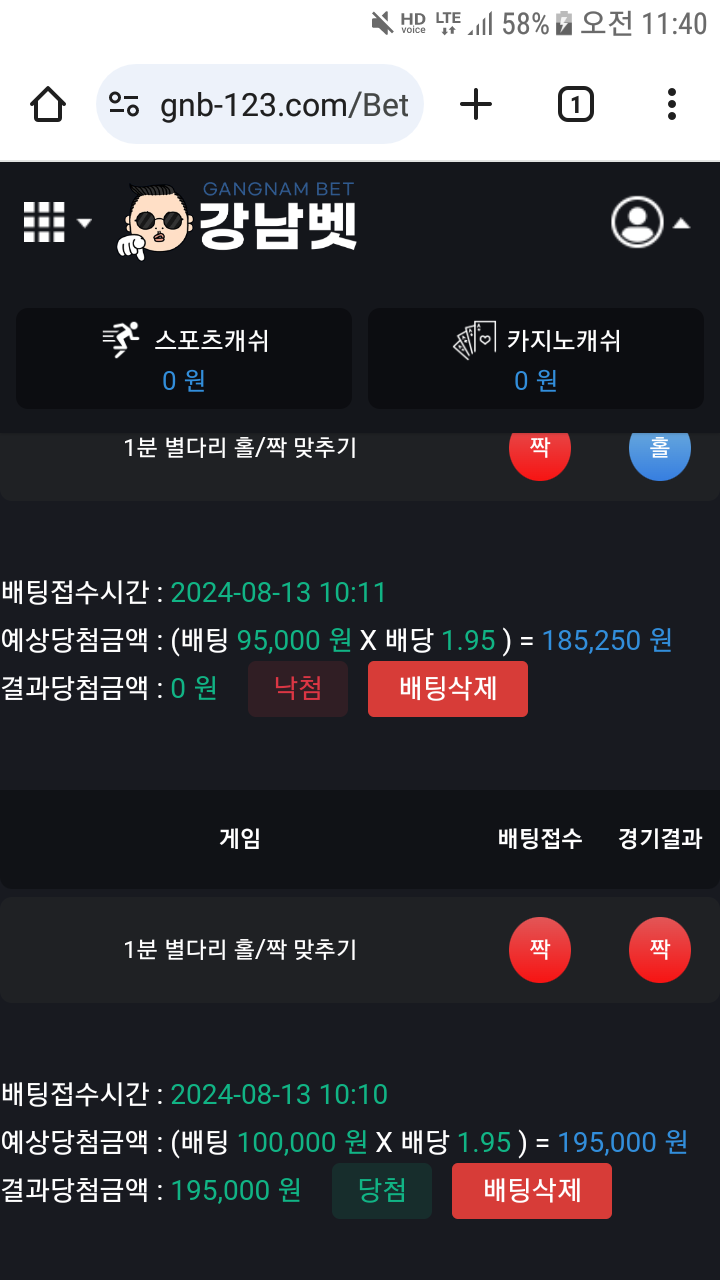Expand the grid menu dropdown

(x=56, y=222)
